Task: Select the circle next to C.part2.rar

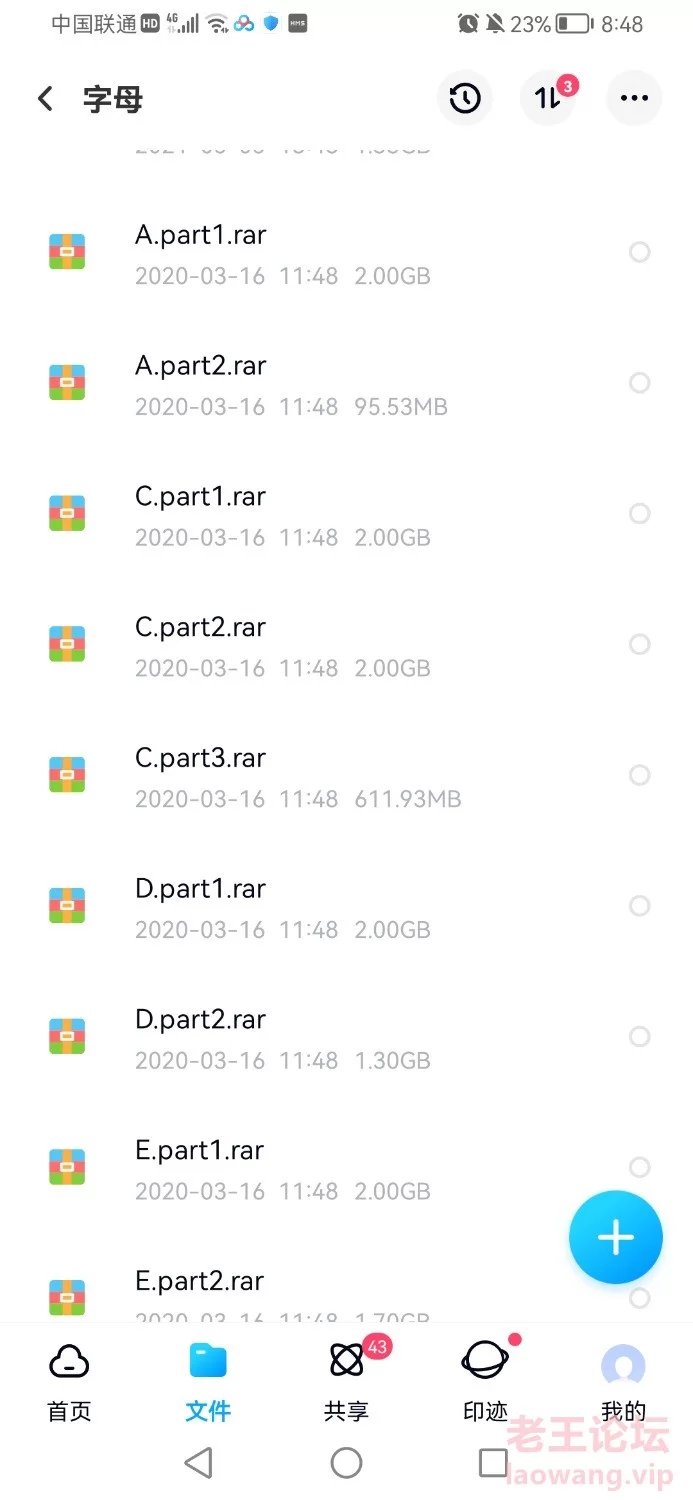Action: [x=639, y=645]
